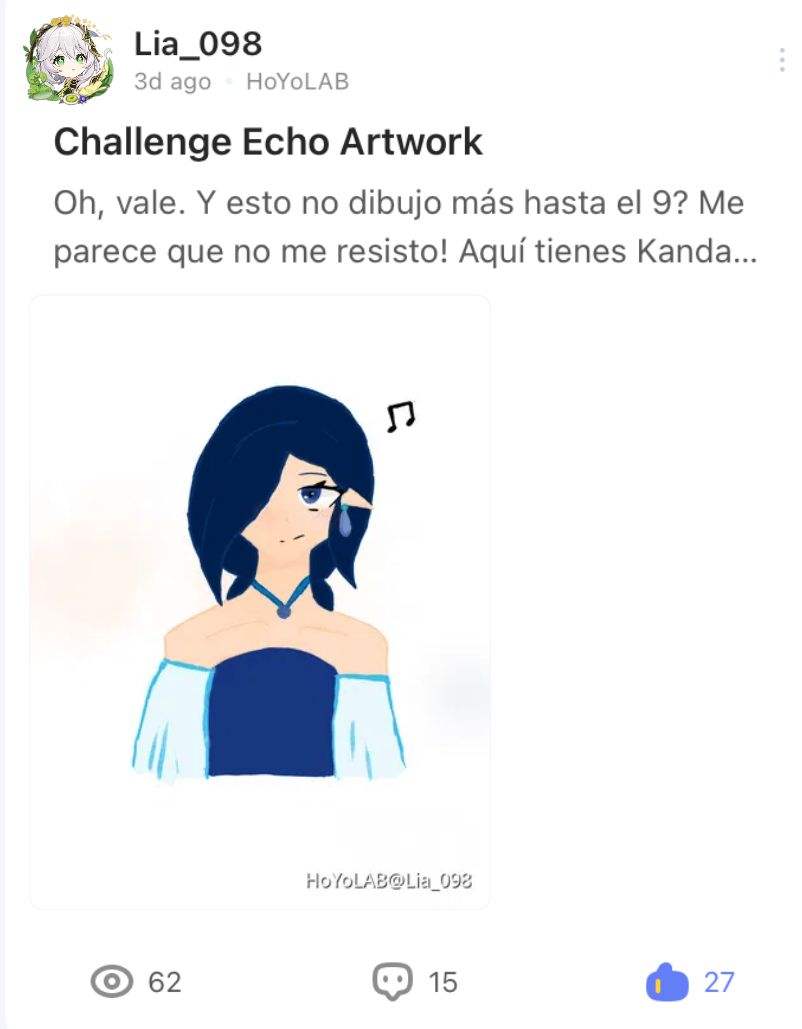Viewport: 802px width, 1029px height.
Task: Click the 'HoYoLAB@Lia_098' watermark
Action: 390,881
